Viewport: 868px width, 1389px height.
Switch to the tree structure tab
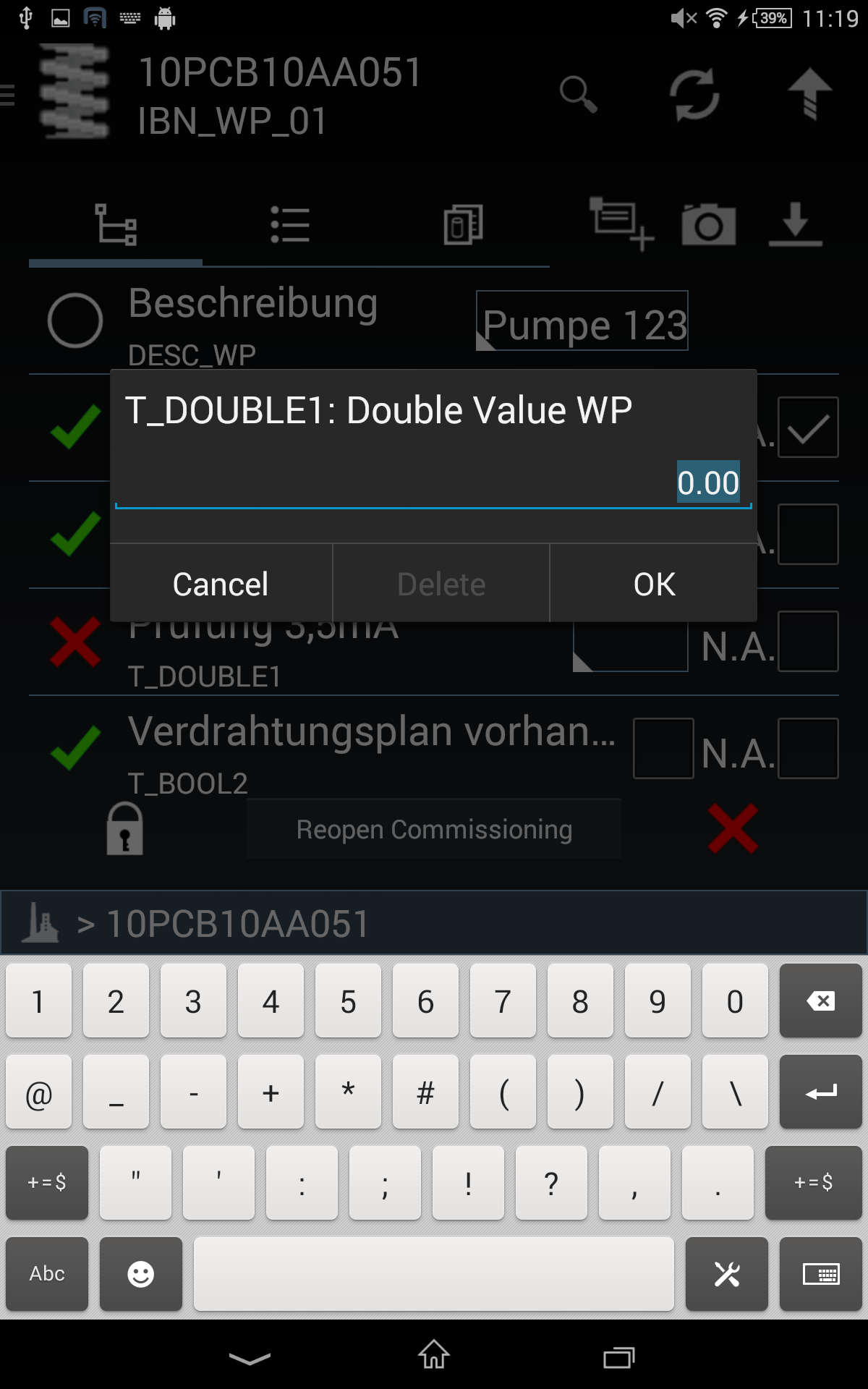[116, 224]
